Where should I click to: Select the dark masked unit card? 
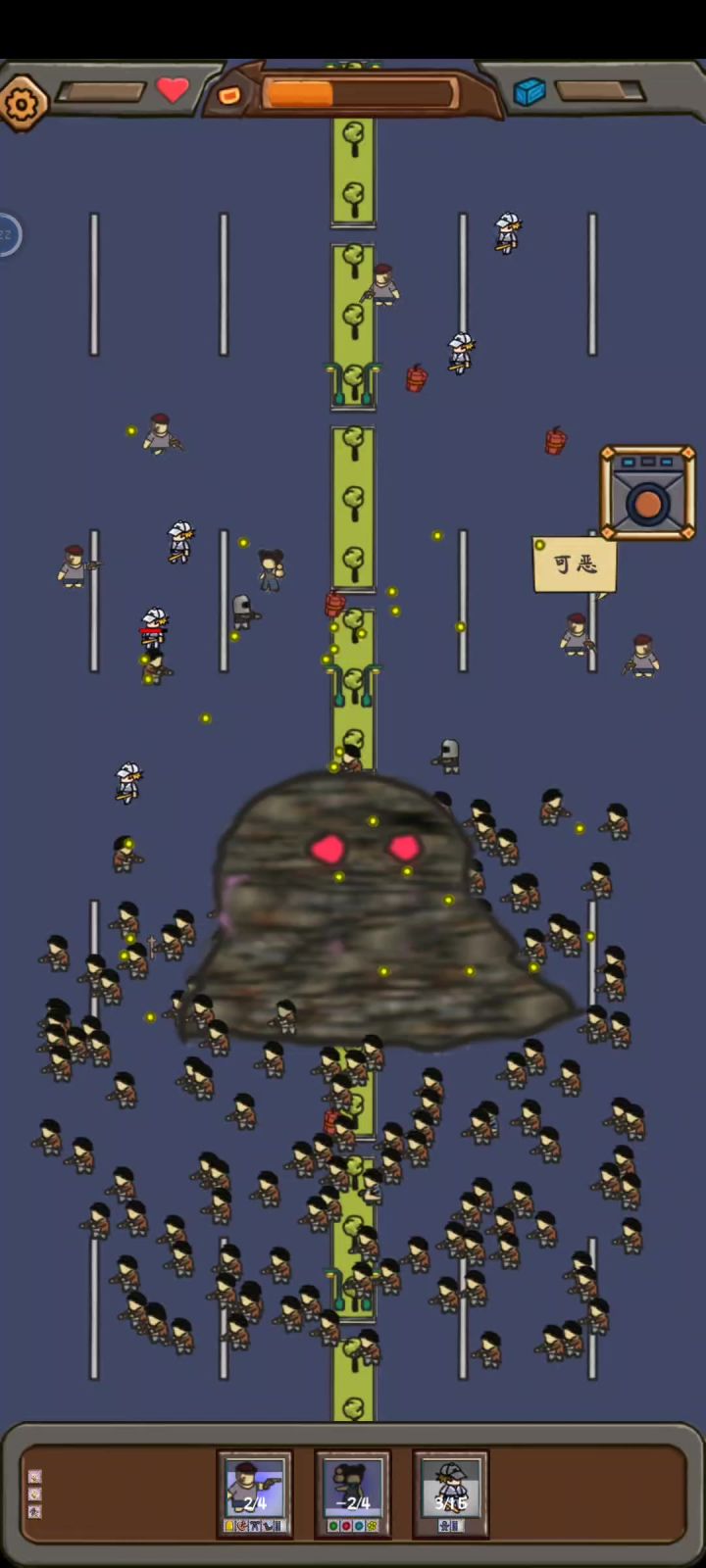click(x=353, y=1494)
